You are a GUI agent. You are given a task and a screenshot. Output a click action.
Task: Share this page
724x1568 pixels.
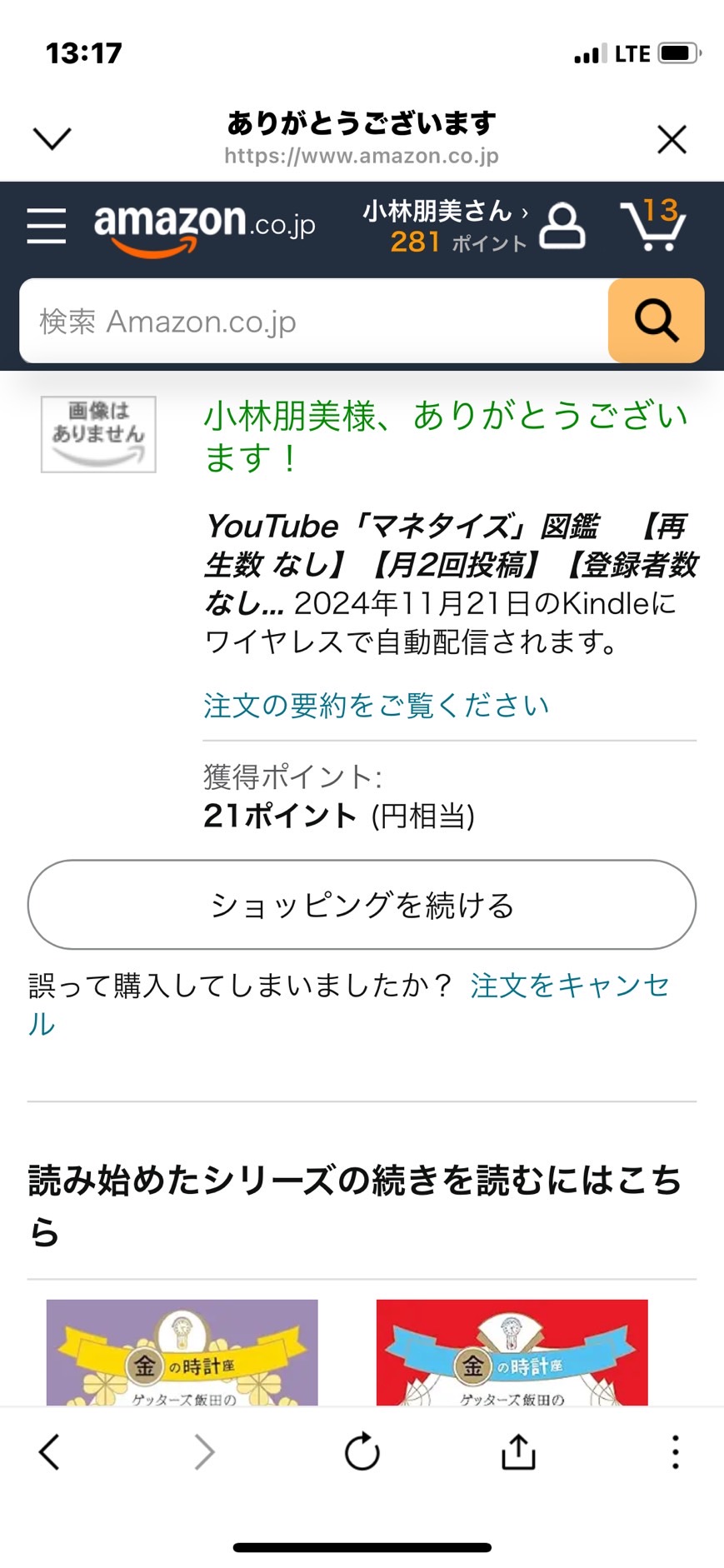coord(518,1451)
